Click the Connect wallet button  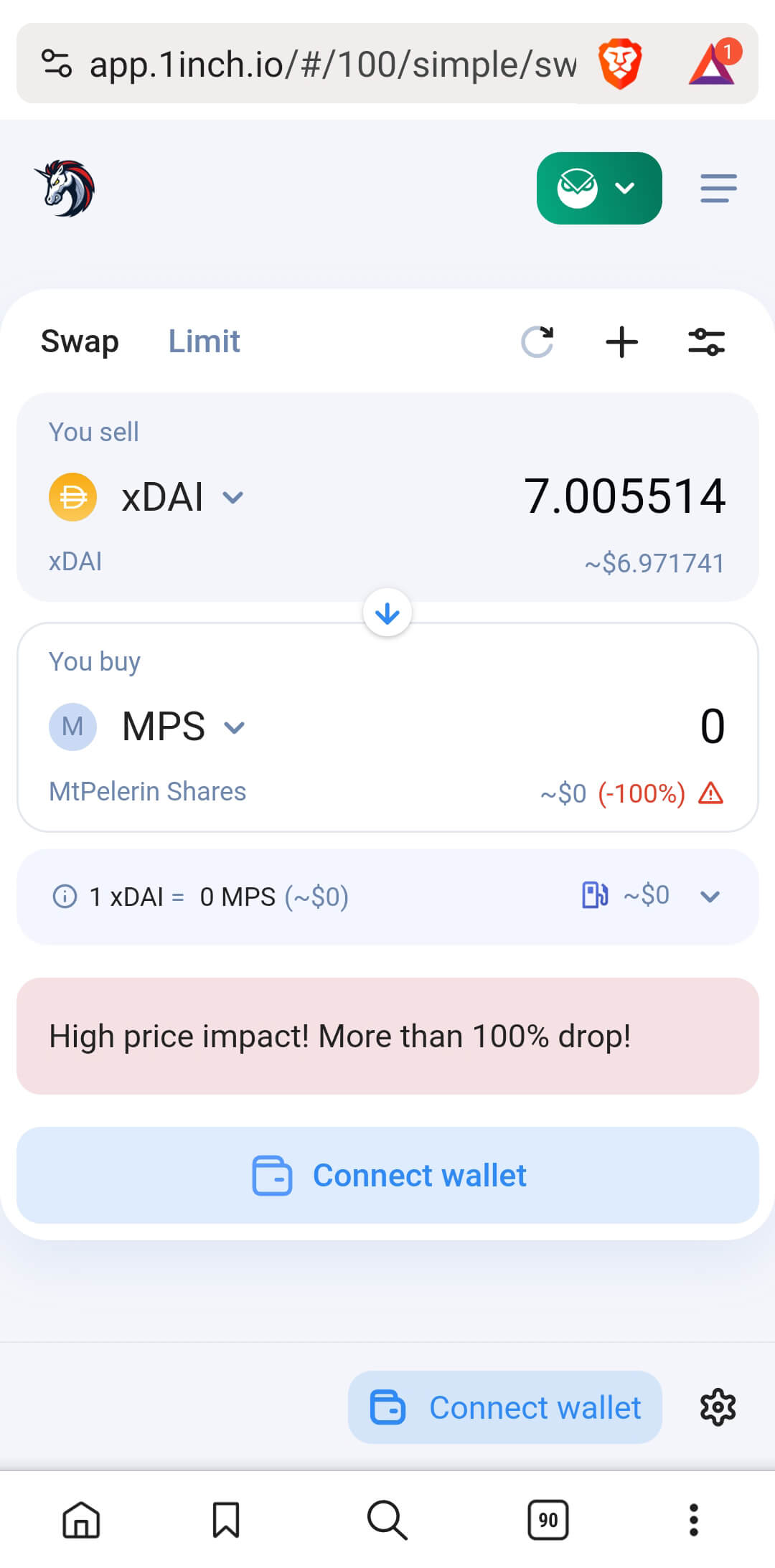387,1176
